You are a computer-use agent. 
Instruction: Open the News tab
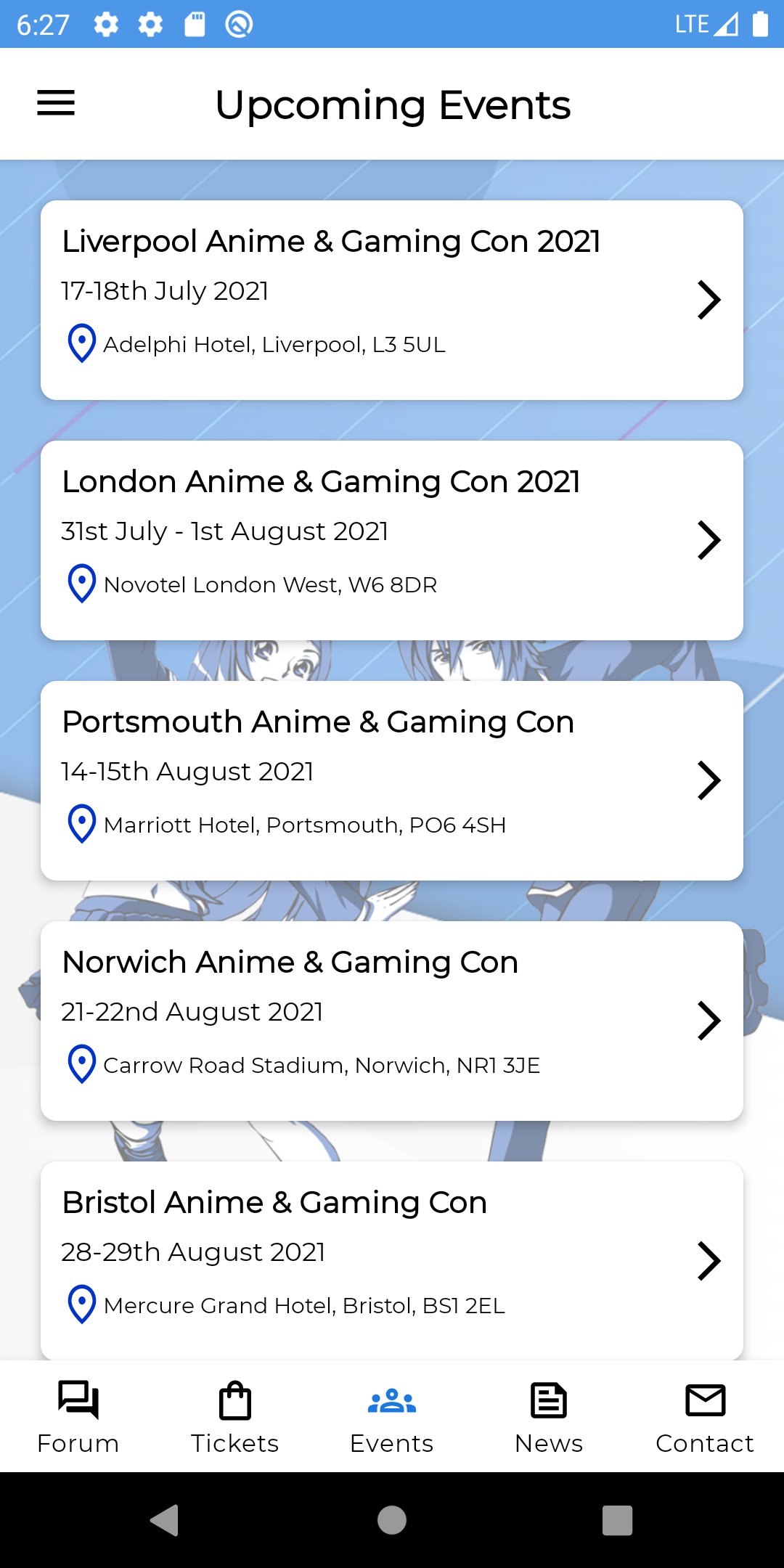549,1417
